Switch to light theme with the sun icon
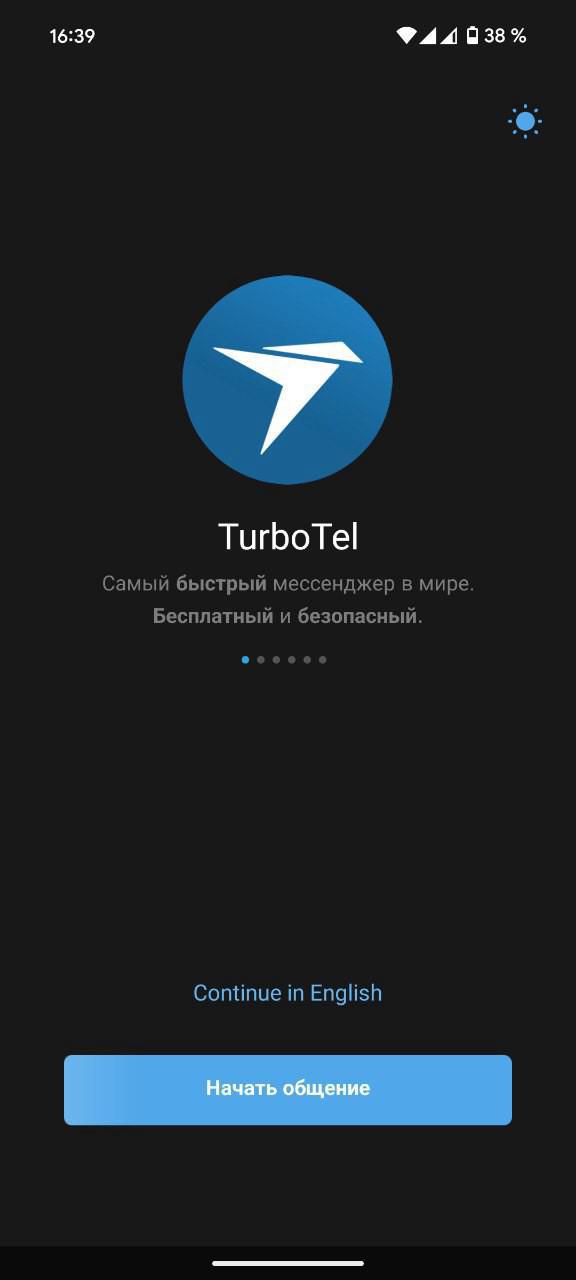The image size is (576, 1280). (x=525, y=122)
